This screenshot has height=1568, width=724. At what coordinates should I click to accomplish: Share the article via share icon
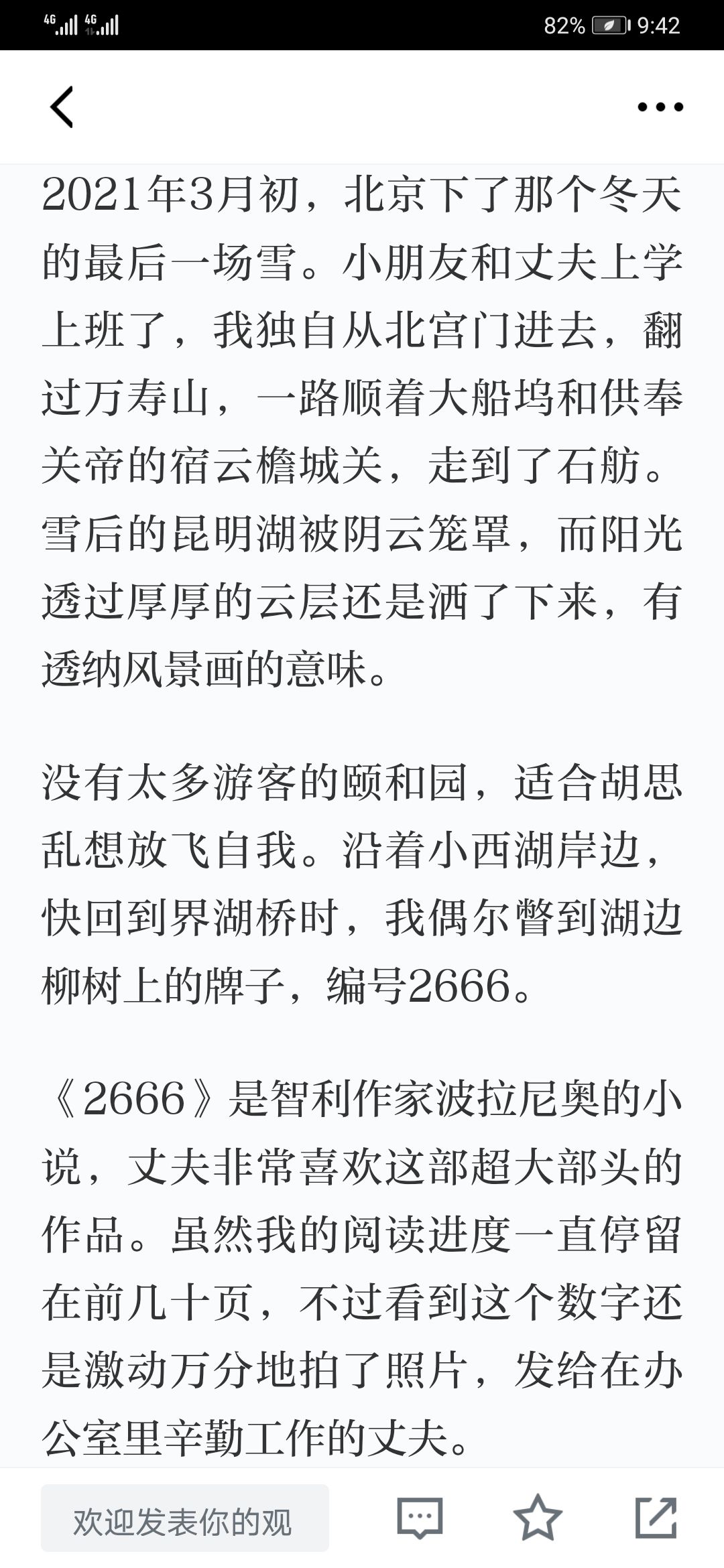[x=656, y=1518]
